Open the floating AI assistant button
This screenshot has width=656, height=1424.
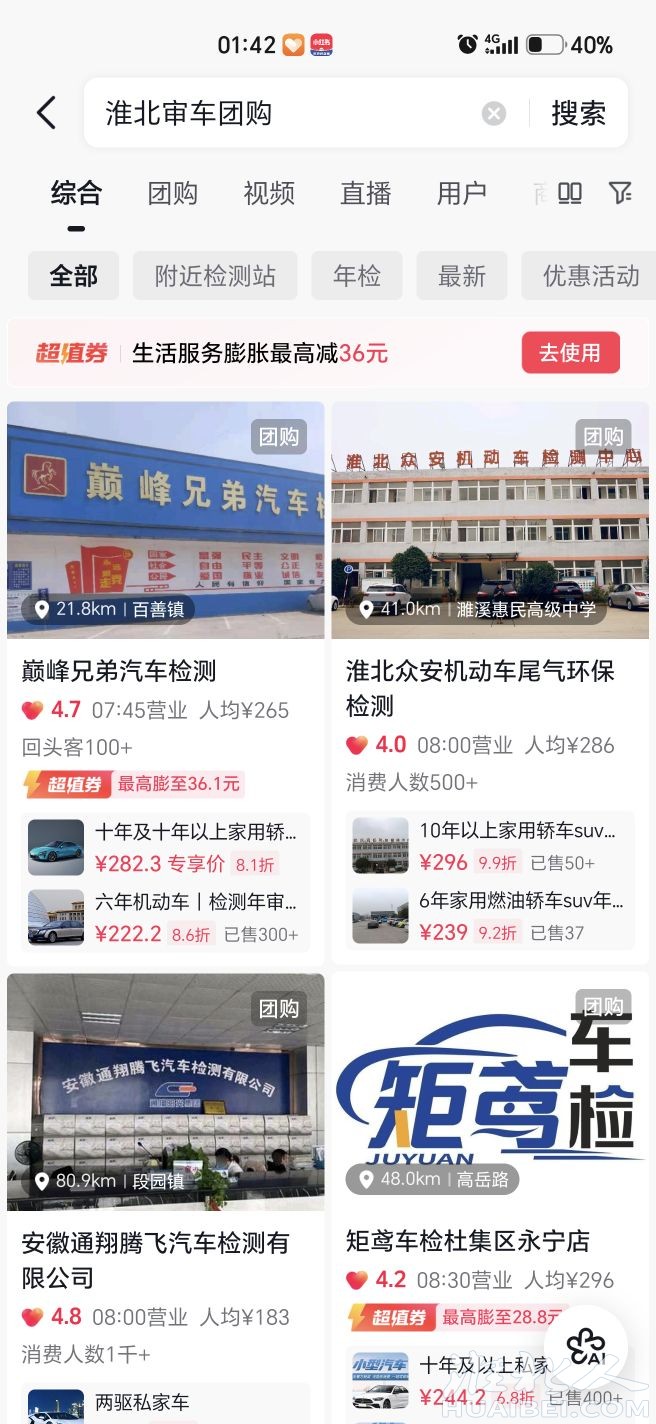[586, 1346]
